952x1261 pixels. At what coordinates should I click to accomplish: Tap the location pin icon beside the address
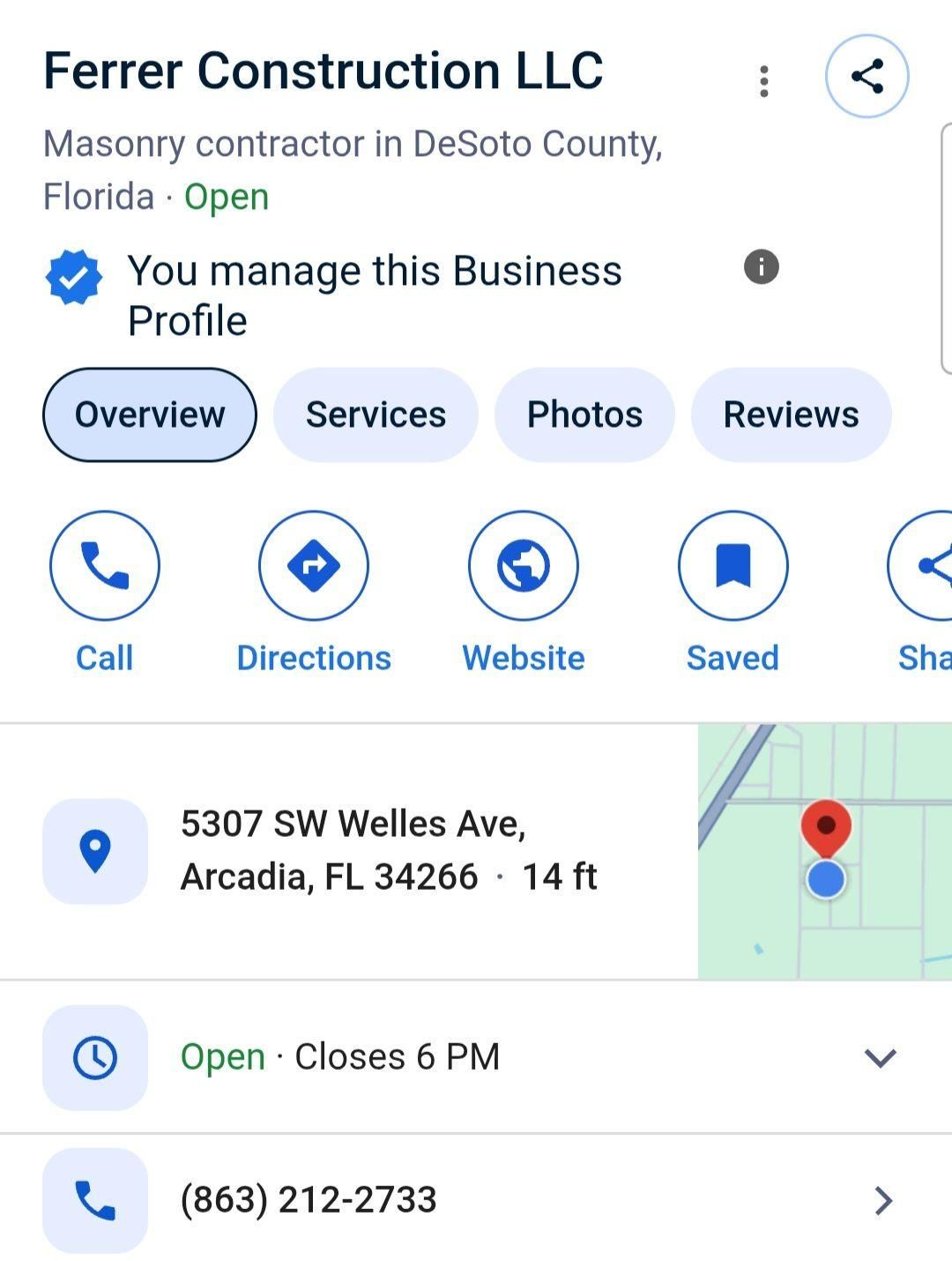(x=96, y=848)
